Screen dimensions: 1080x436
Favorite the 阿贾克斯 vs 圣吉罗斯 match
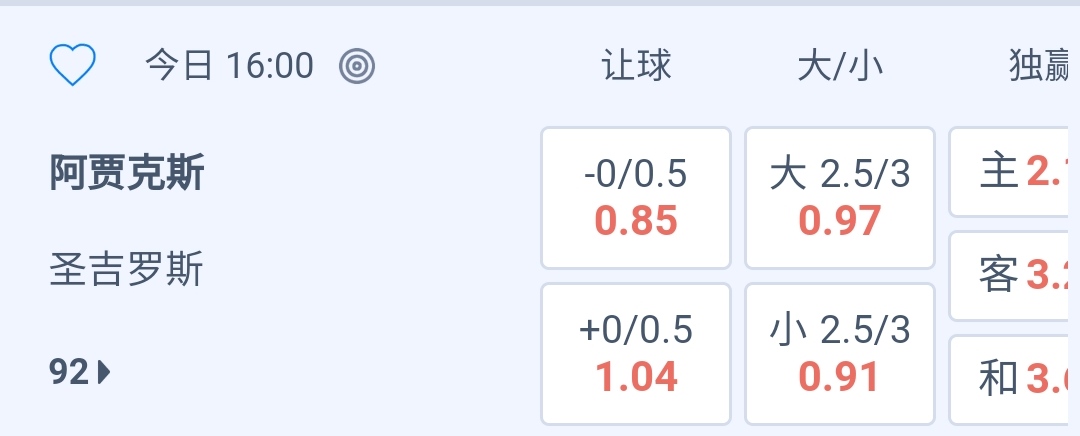point(72,66)
